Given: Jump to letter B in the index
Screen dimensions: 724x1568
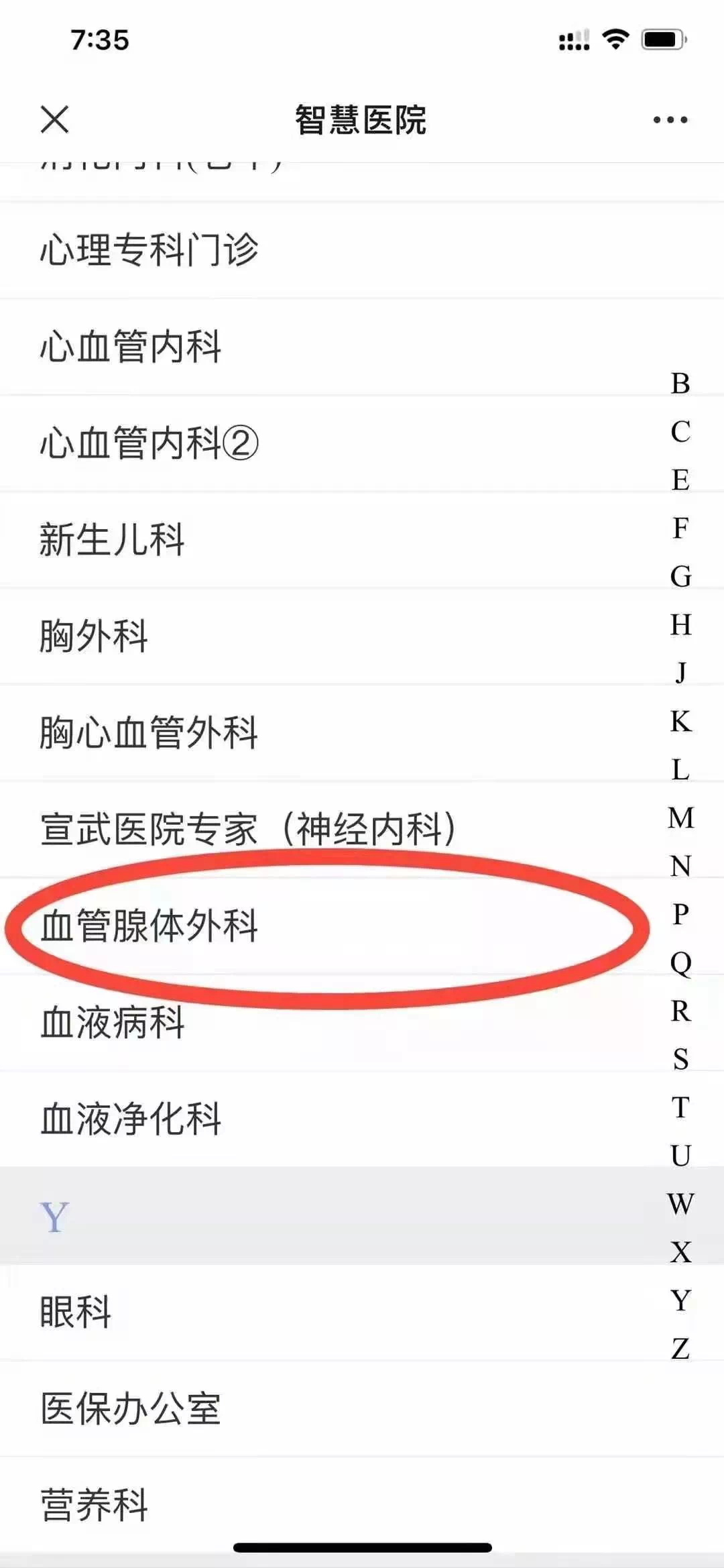Looking at the screenshot, I should pos(680,384).
